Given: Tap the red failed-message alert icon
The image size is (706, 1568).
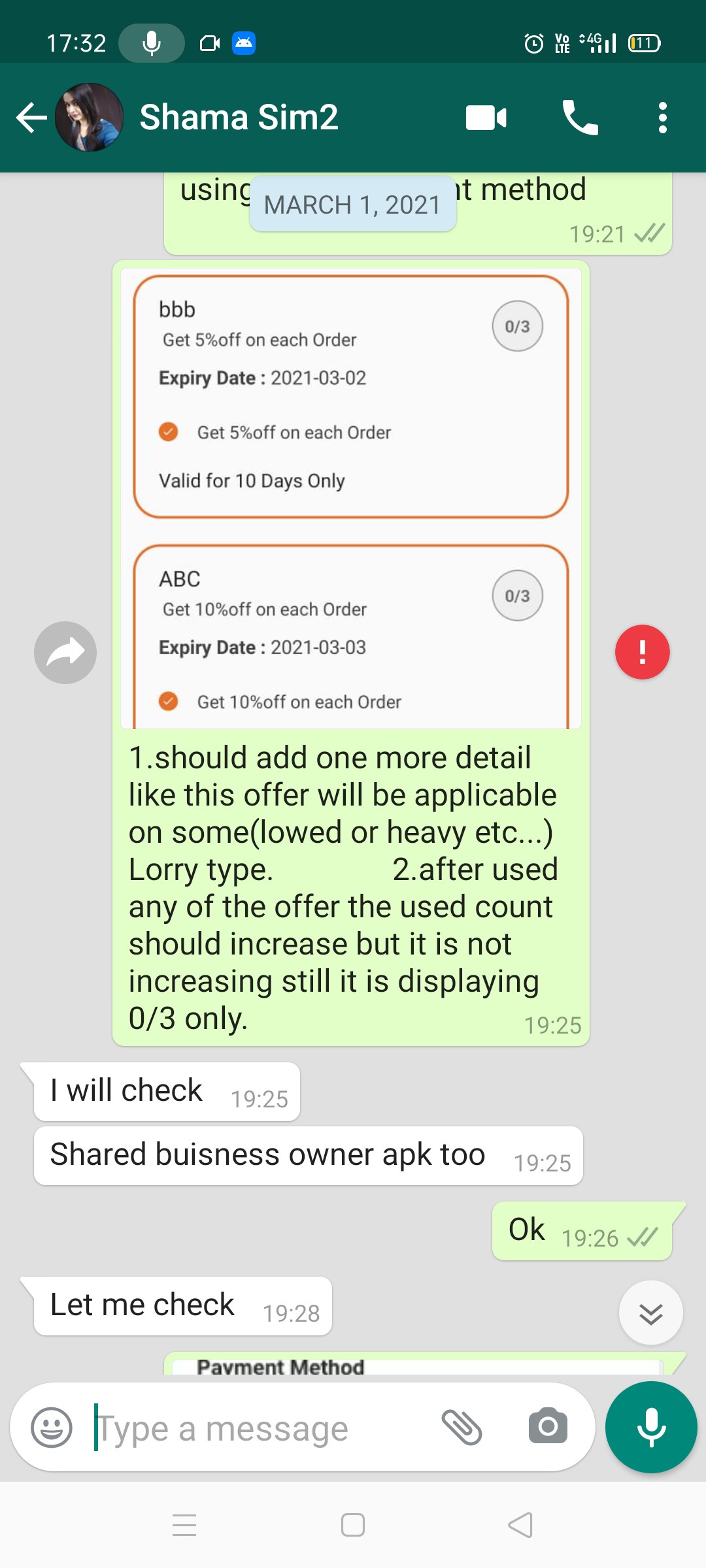Looking at the screenshot, I should click(642, 652).
